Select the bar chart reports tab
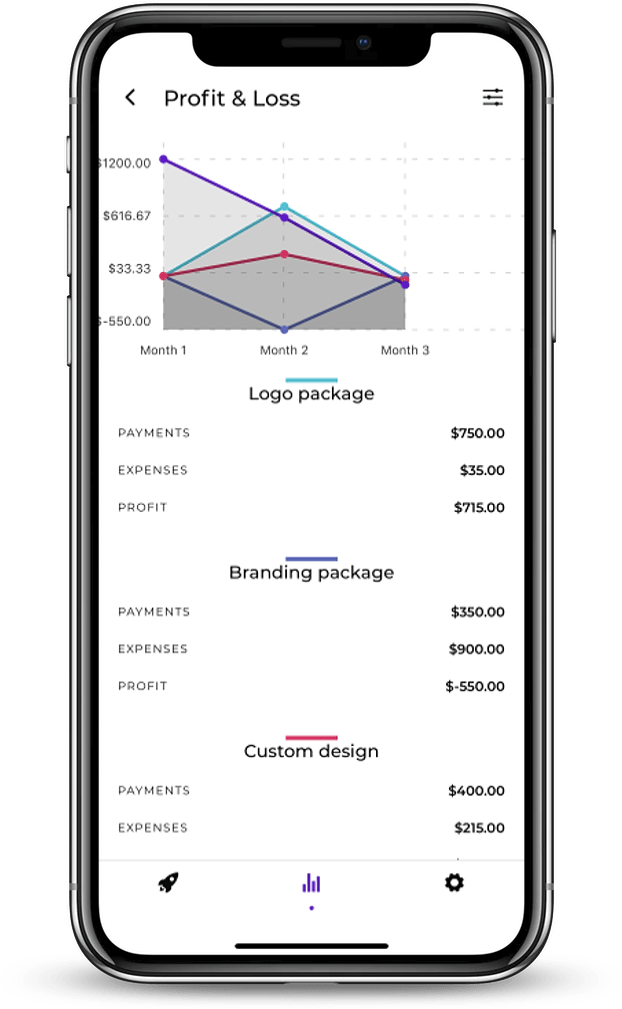Image resolution: width=622 pixels, height=1009 pixels. [311, 883]
